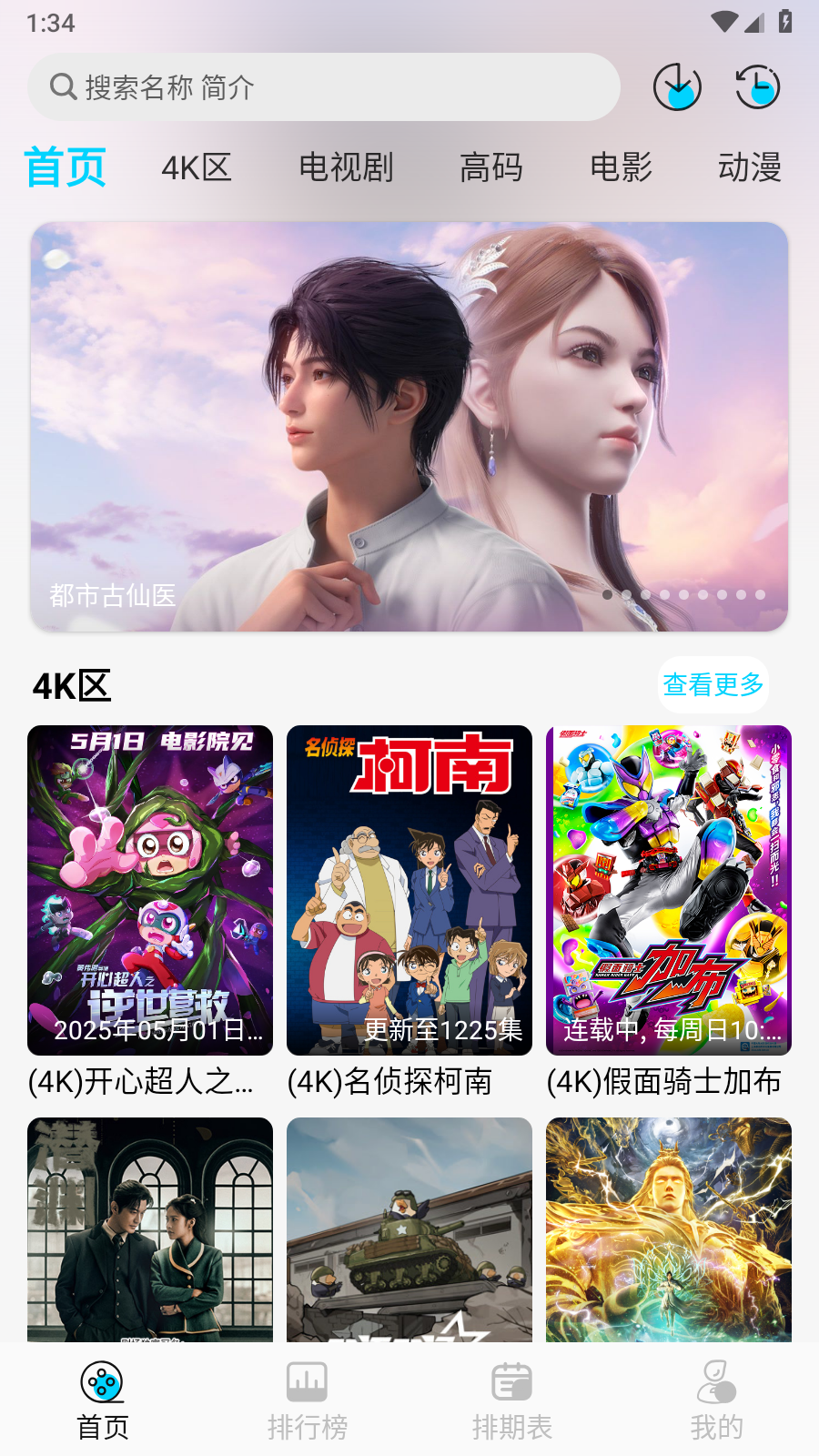Screen dimensions: 819x1456
Task: Open the search box for titles
Action: (323, 87)
